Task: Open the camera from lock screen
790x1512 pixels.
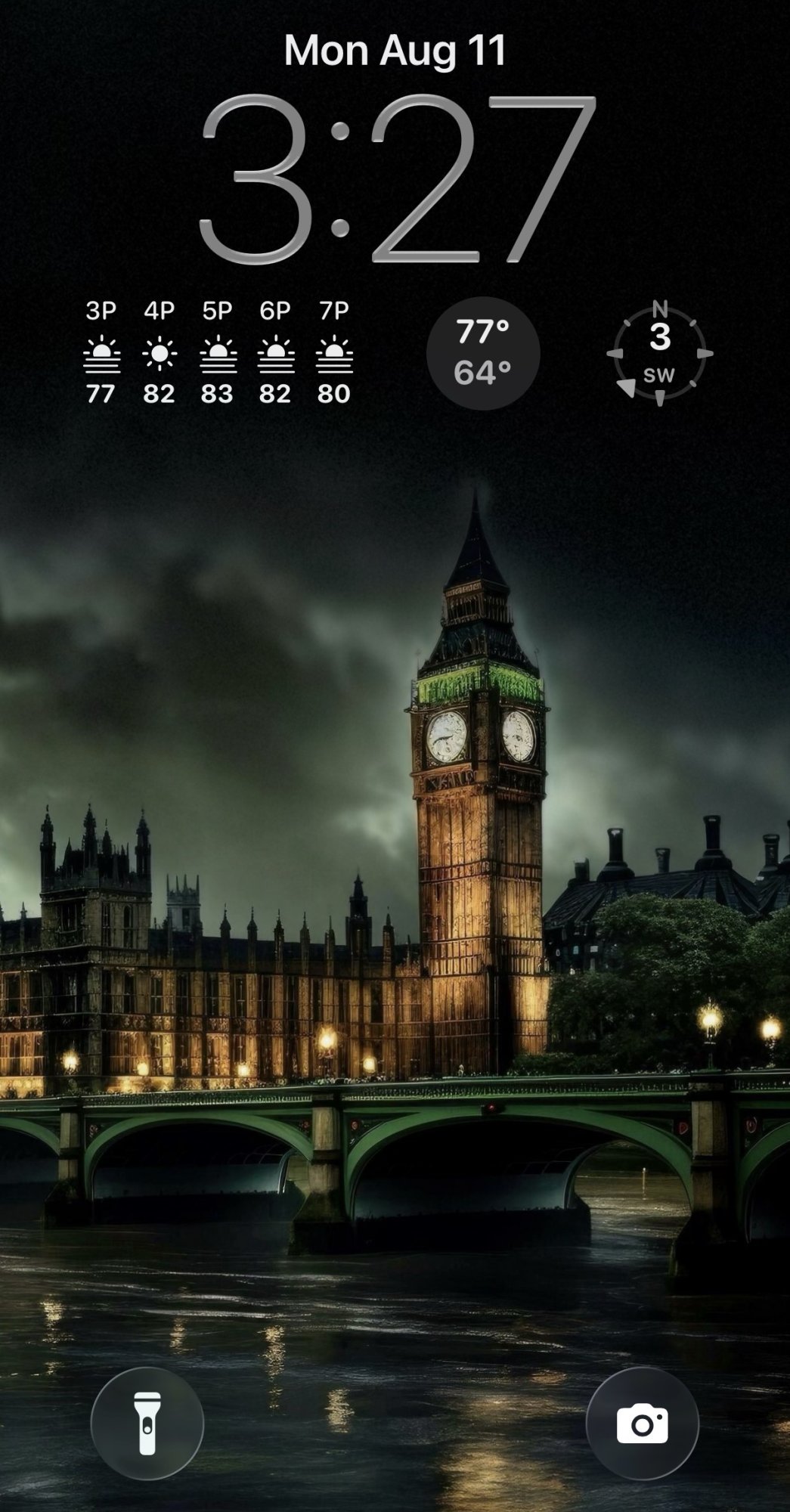Action: pos(642,1423)
